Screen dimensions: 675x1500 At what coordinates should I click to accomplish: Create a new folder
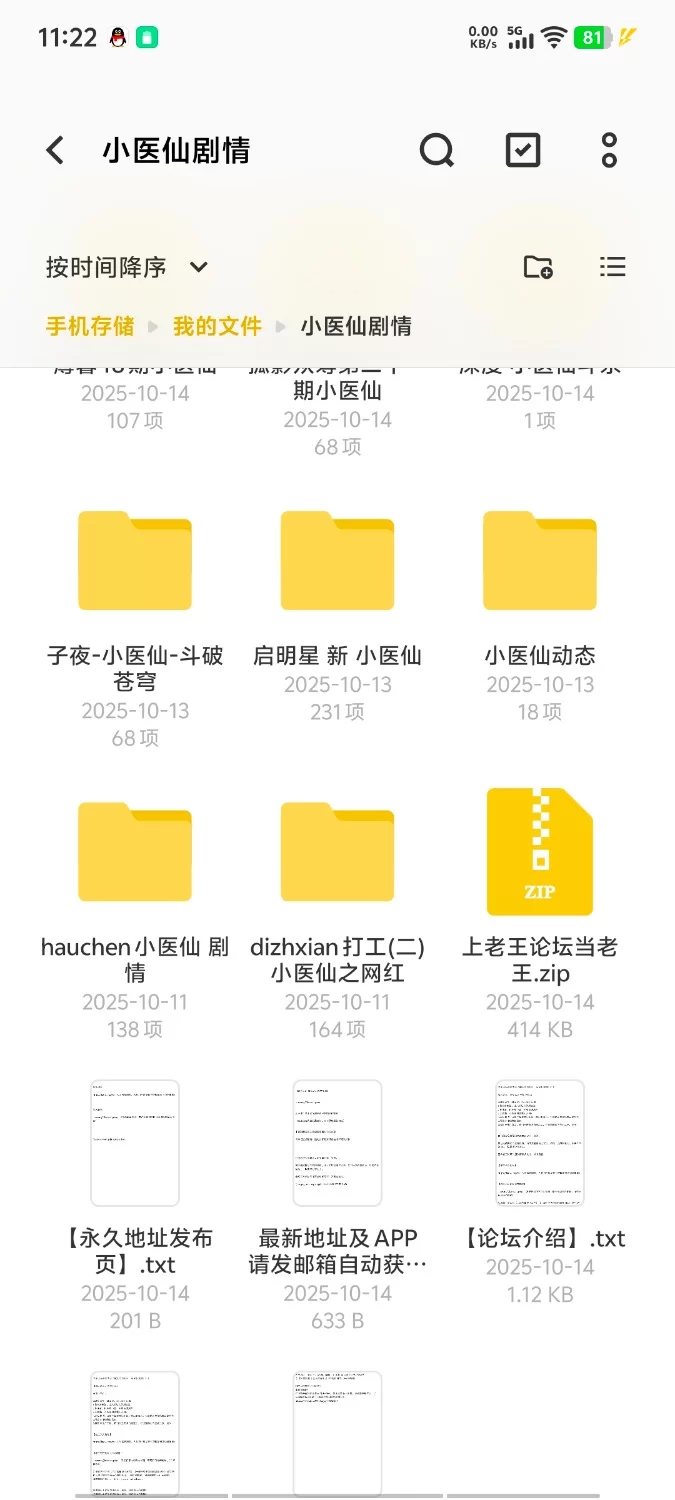click(x=538, y=267)
